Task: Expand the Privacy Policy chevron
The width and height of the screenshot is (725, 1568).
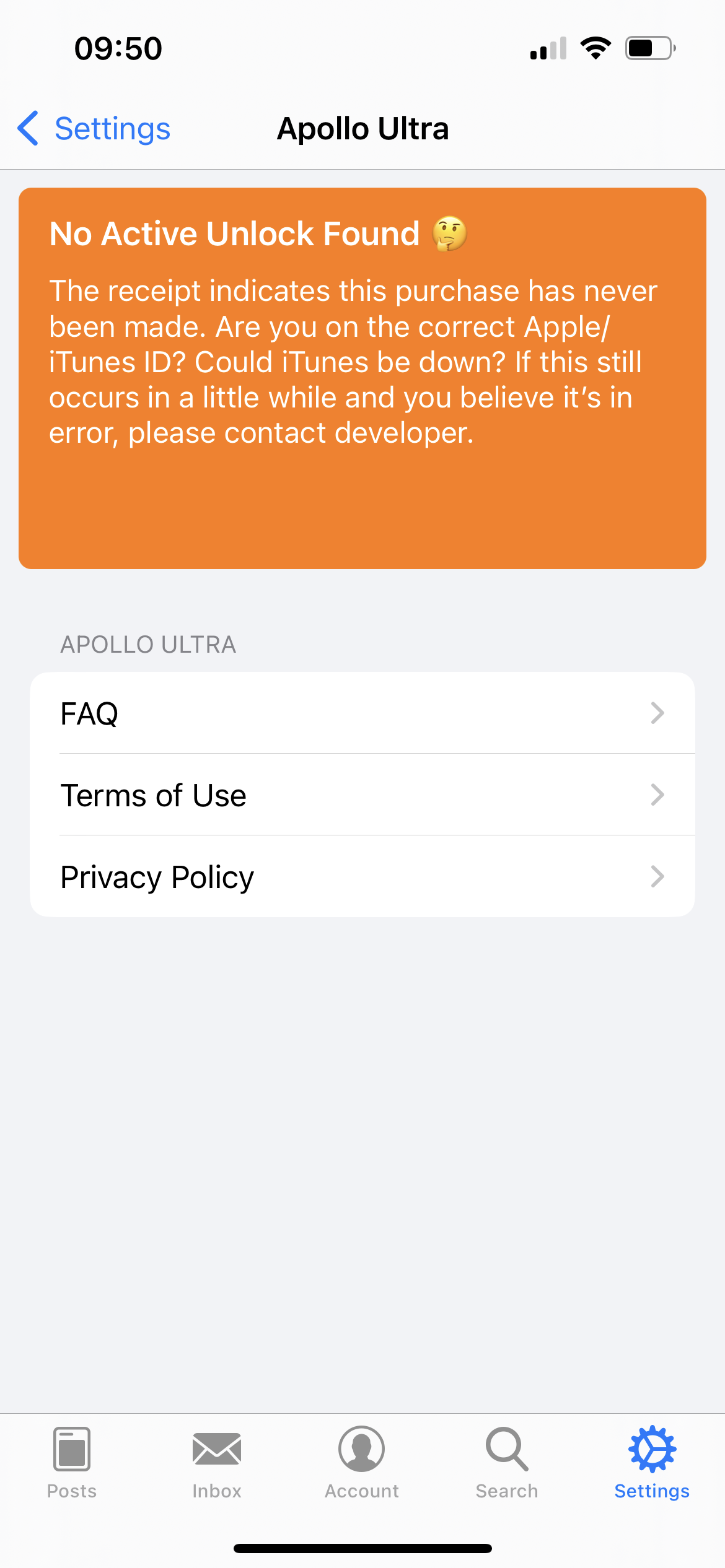Action: 658,876
